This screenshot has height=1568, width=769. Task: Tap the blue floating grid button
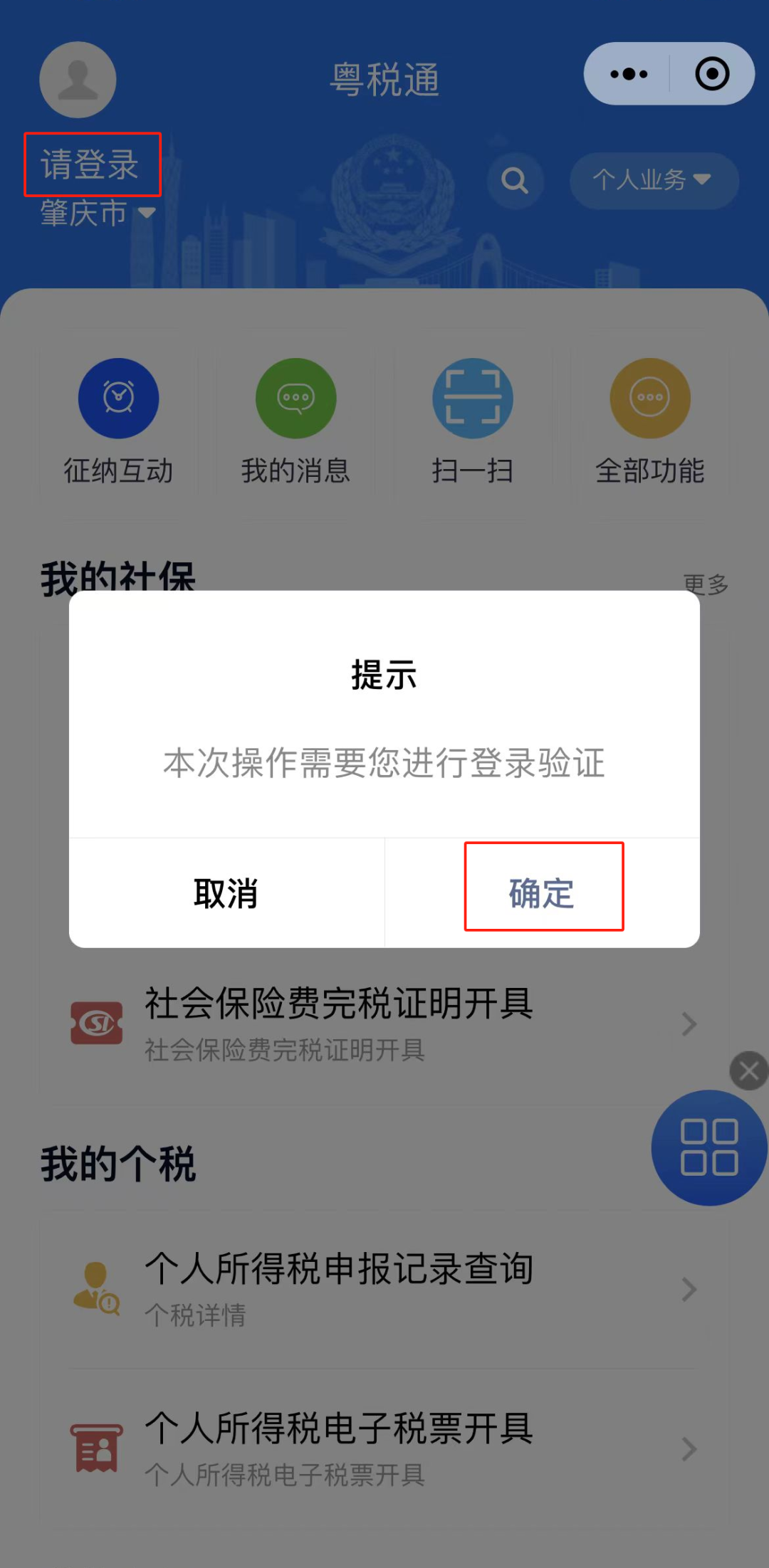pyautogui.click(x=709, y=1147)
